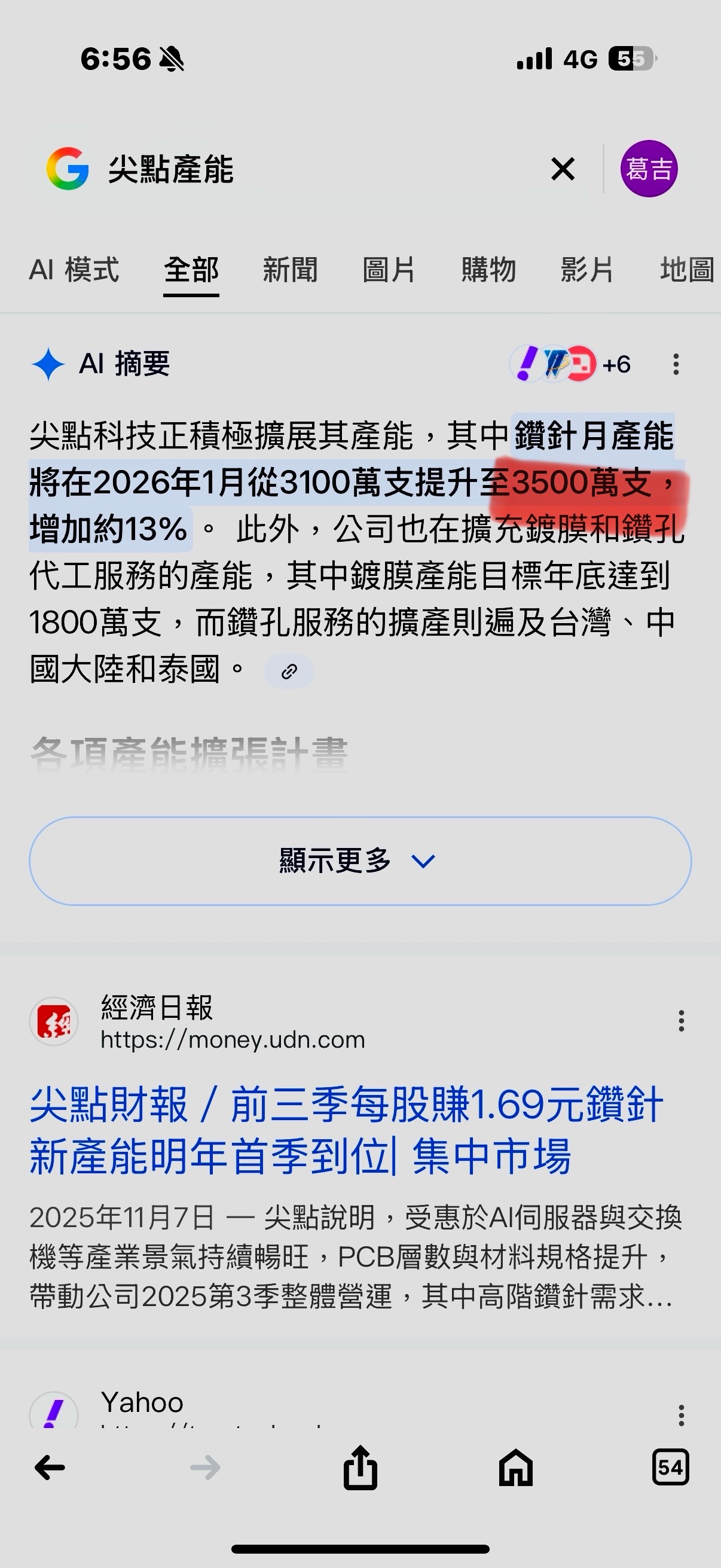The image size is (721, 1568).
Task: Expand the AI summary with 顯示更多
Action: coord(360,861)
